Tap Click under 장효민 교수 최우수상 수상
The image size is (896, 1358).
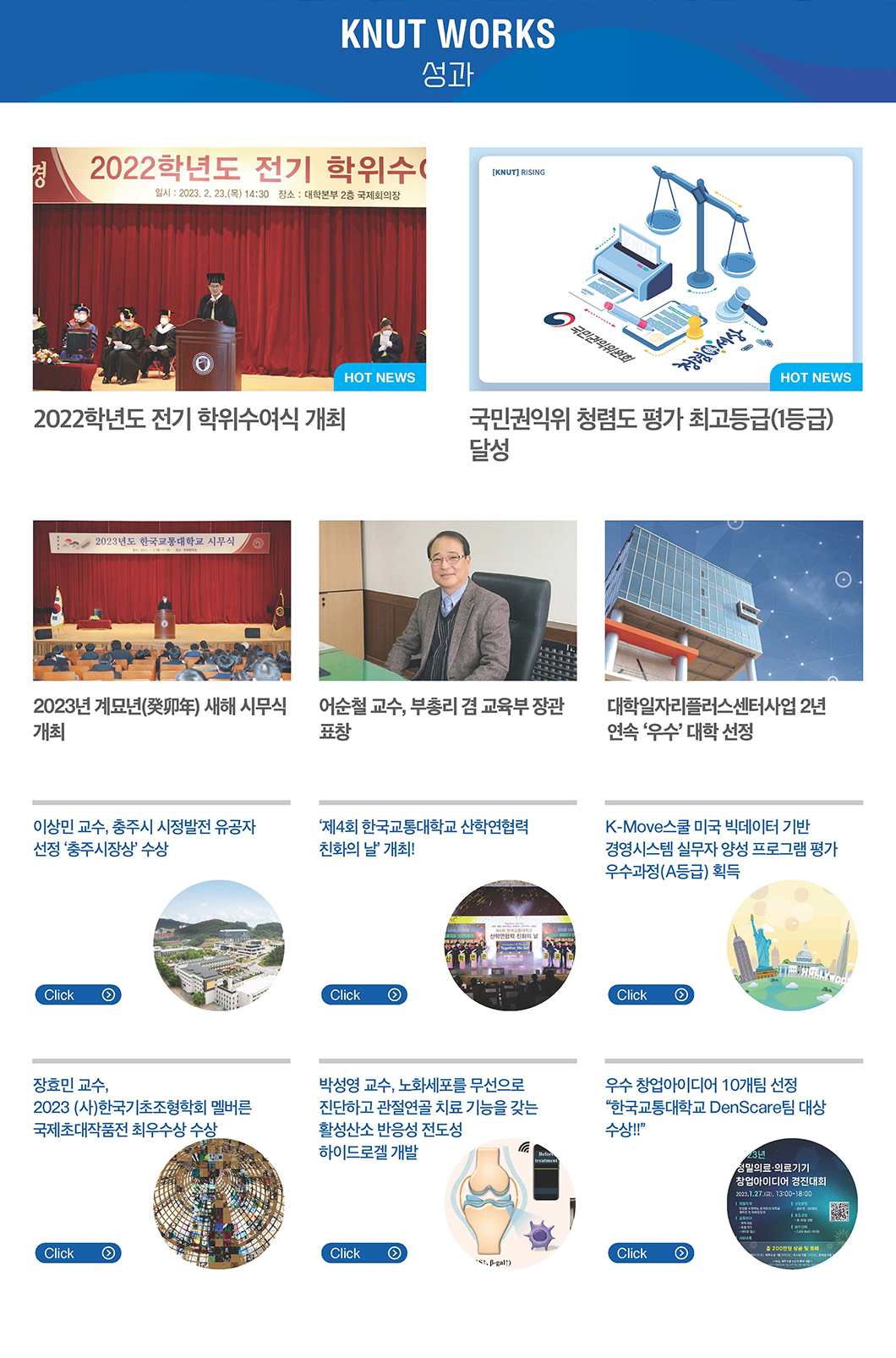pos(78,1253)
